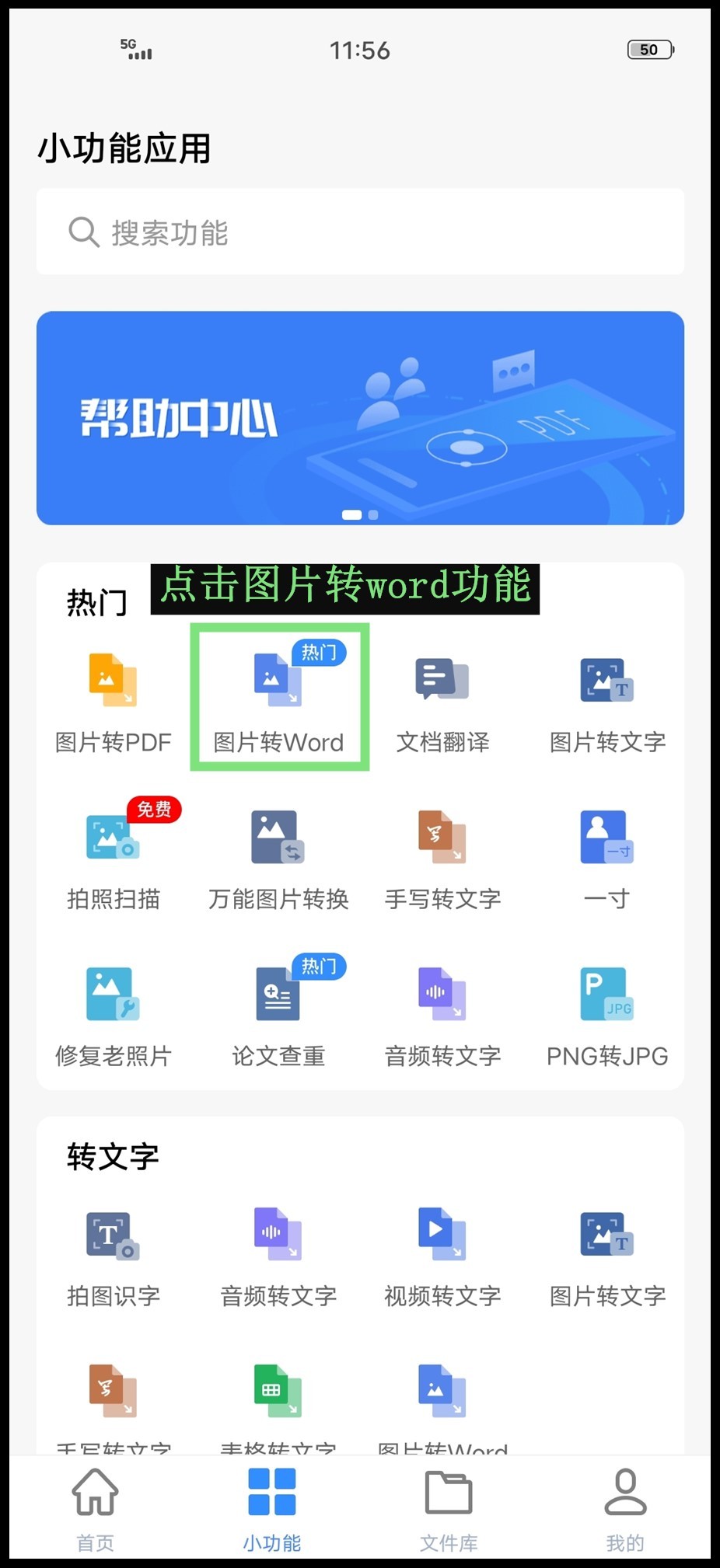This screenshot has height=1568, width=720.
Task: Switch to the 首页 home tab
Action: click(94, 1507)
